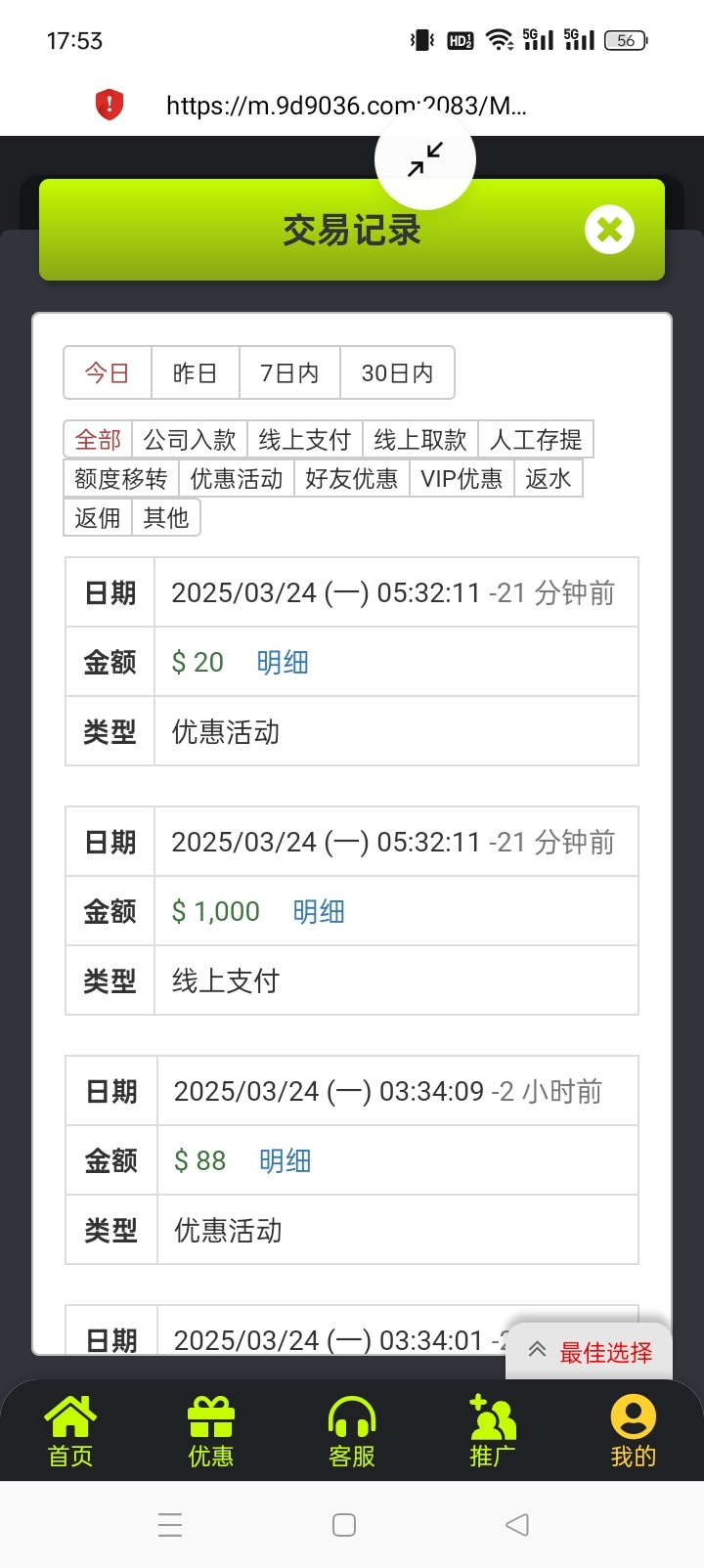Show records from 30日内
The height and width of the screenshot is (1568, 704).
coord(397,373)
